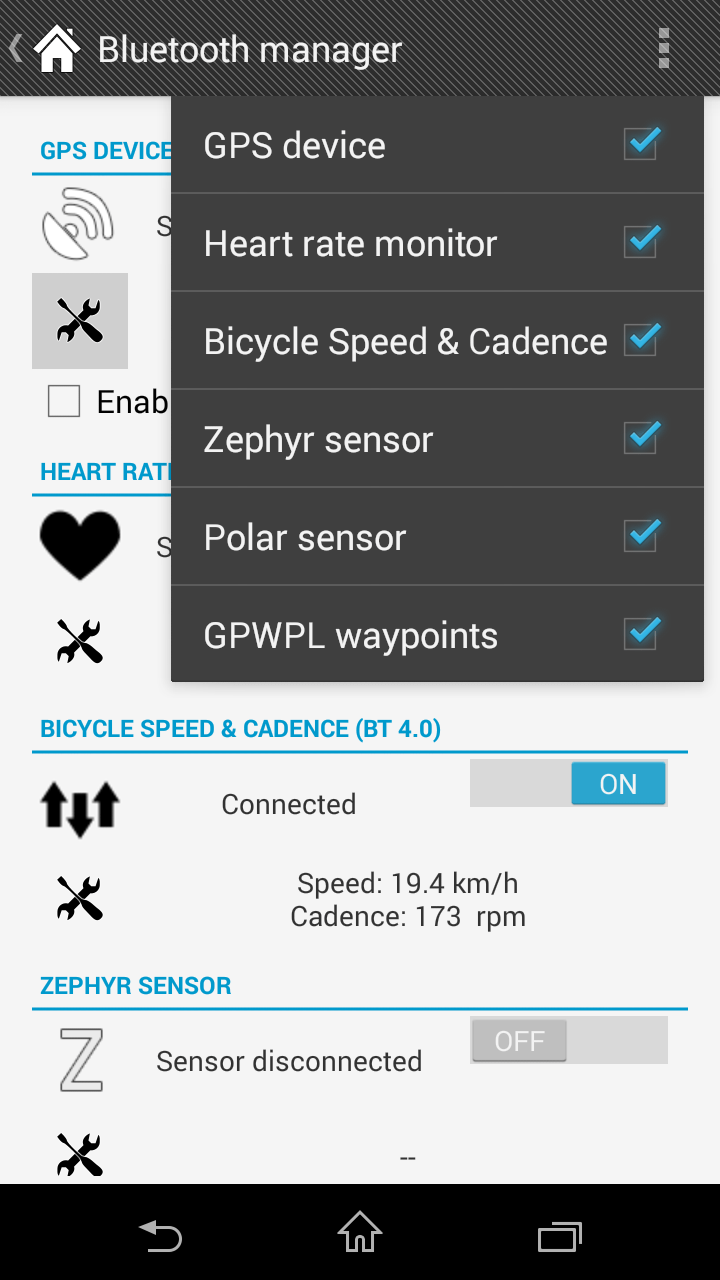
Task: Tick the Enable checkbox under GPS device
Action: pos(64,402)
